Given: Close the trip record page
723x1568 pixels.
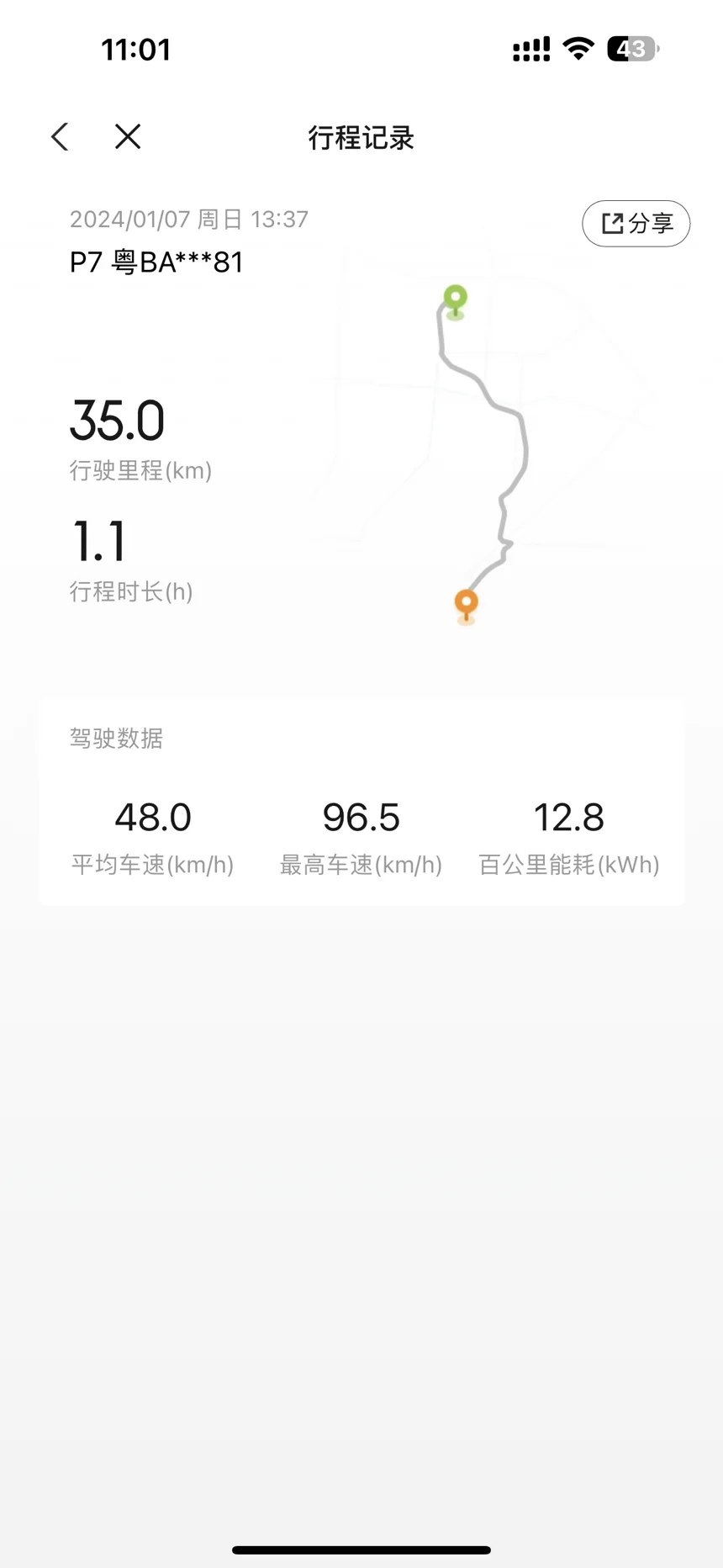Looking at the screenshot, I should pos(128,136).
